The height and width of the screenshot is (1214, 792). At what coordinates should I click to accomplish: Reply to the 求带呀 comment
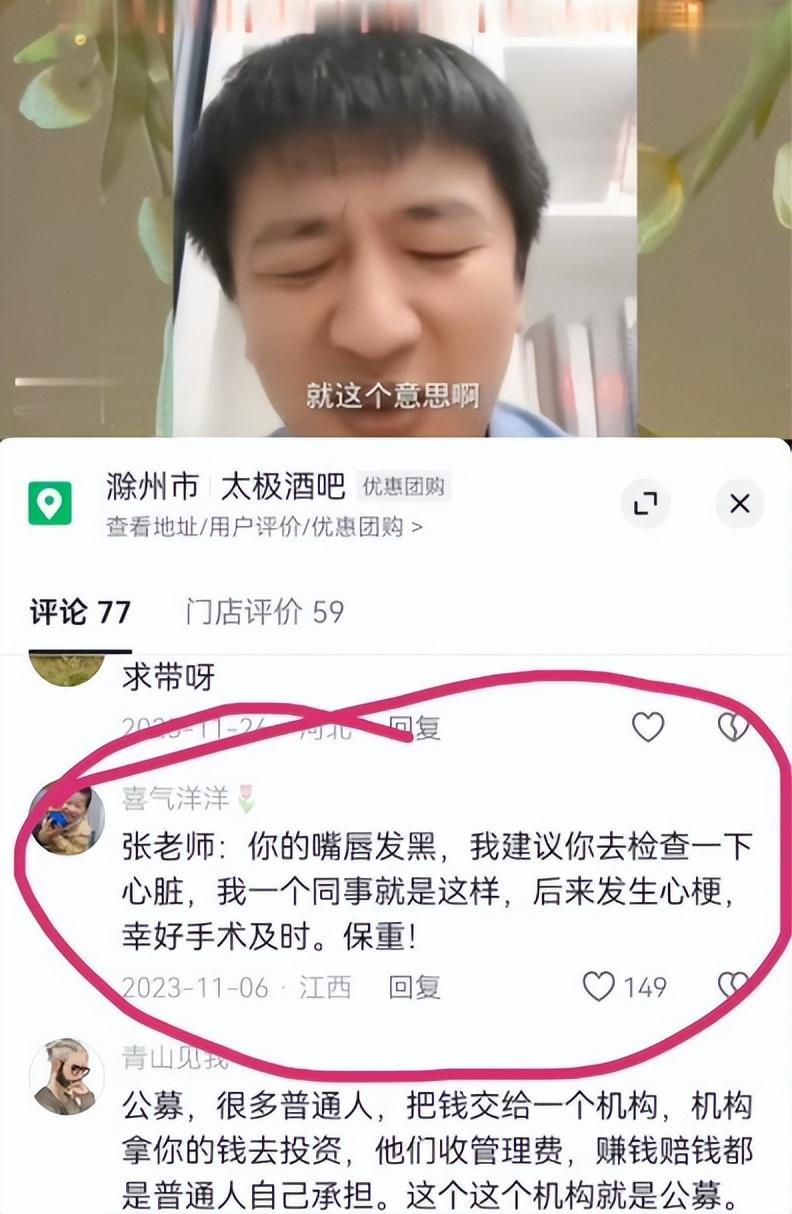coord(414,728)
